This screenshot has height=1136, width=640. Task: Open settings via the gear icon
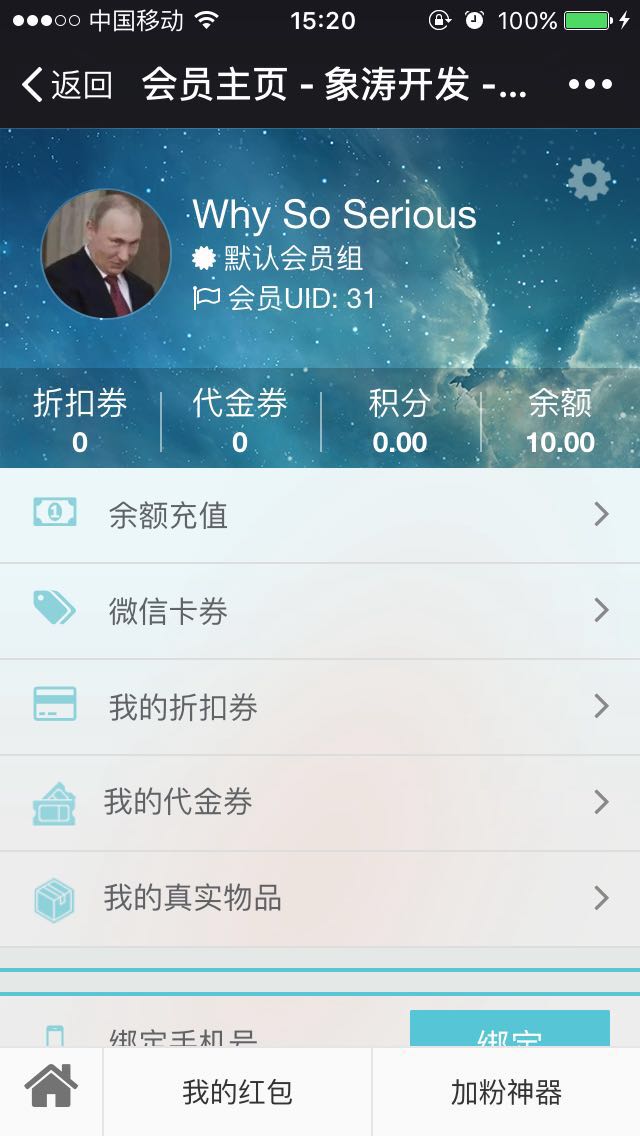pyautogui.click(x=589, y=180)
